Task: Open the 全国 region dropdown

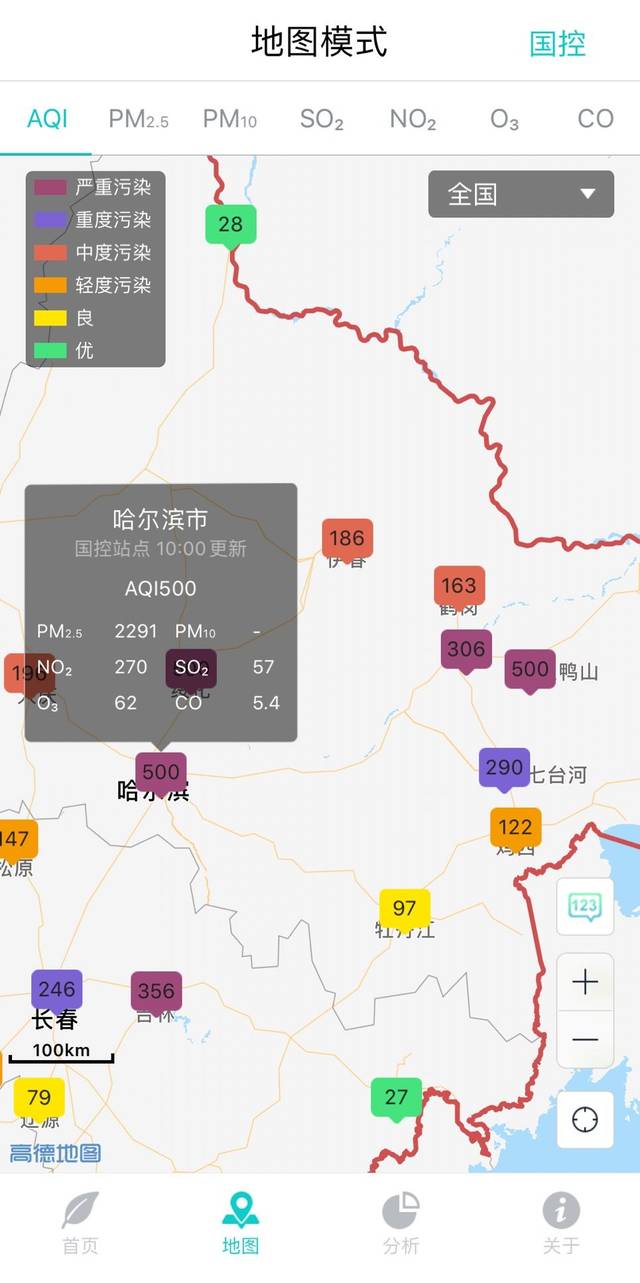Action: pyautogui.click(x=521, y=194)
